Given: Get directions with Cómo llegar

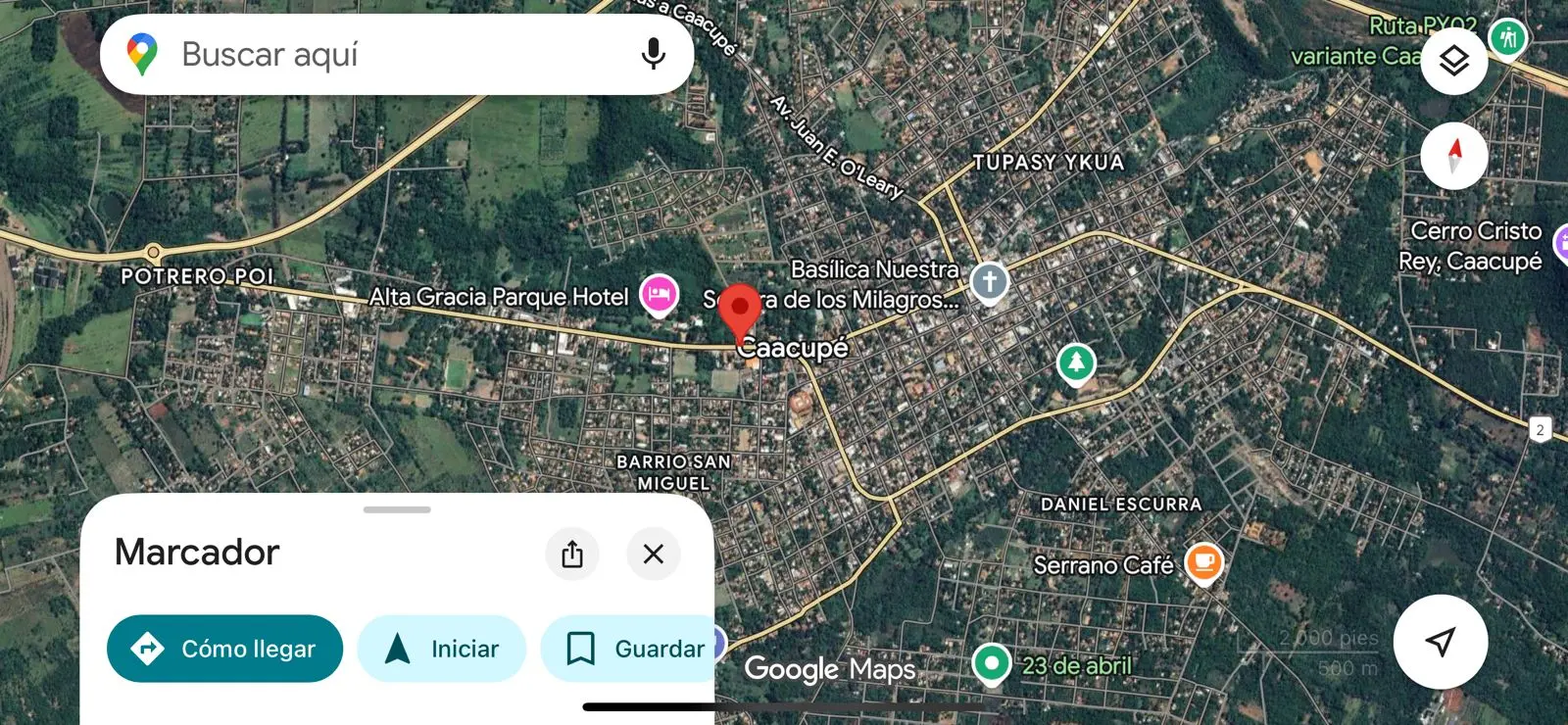Looking at the screenshot, I should pyautogui.click(x=225, y=649).
